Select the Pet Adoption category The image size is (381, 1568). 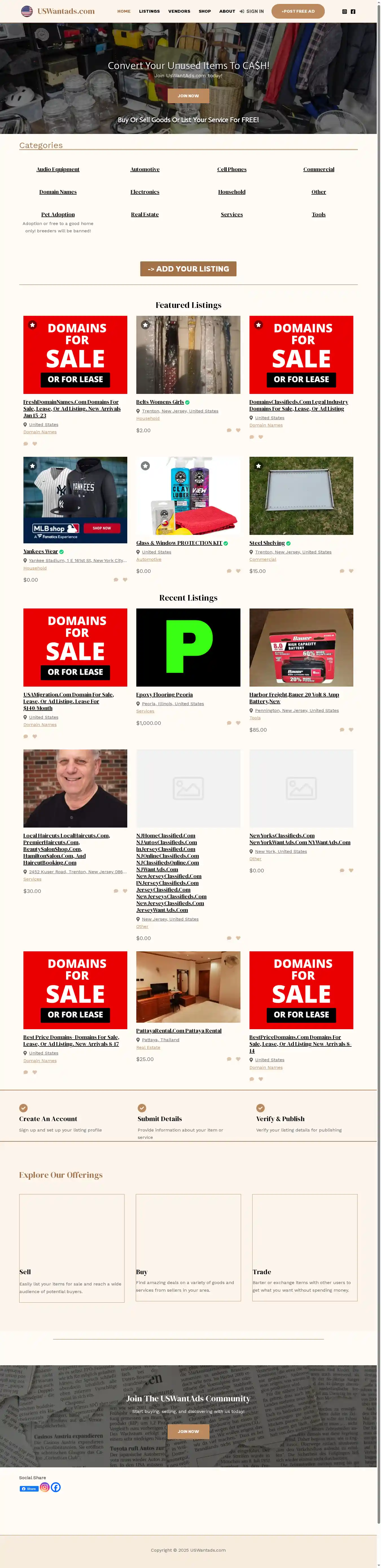(58, 214)
